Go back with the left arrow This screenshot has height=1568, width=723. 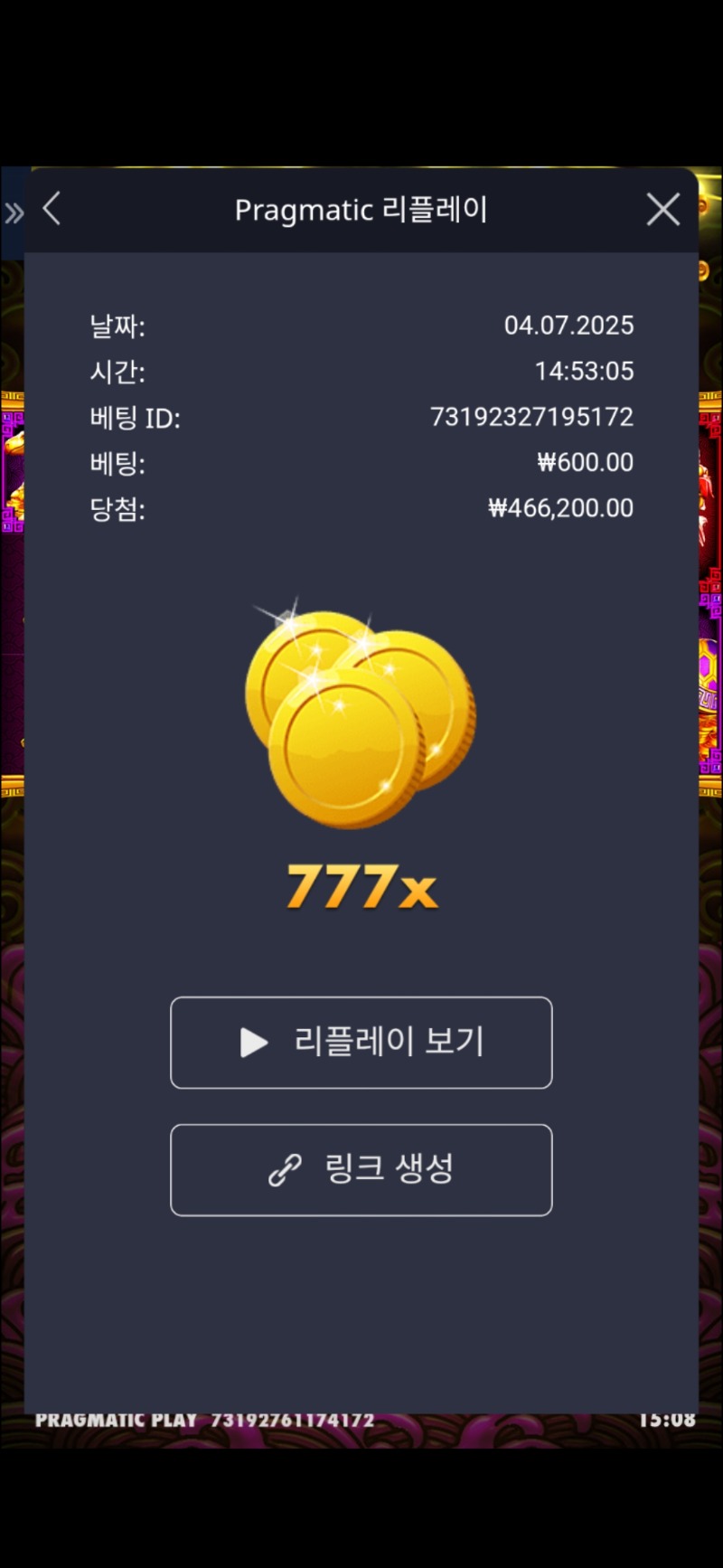52,209
